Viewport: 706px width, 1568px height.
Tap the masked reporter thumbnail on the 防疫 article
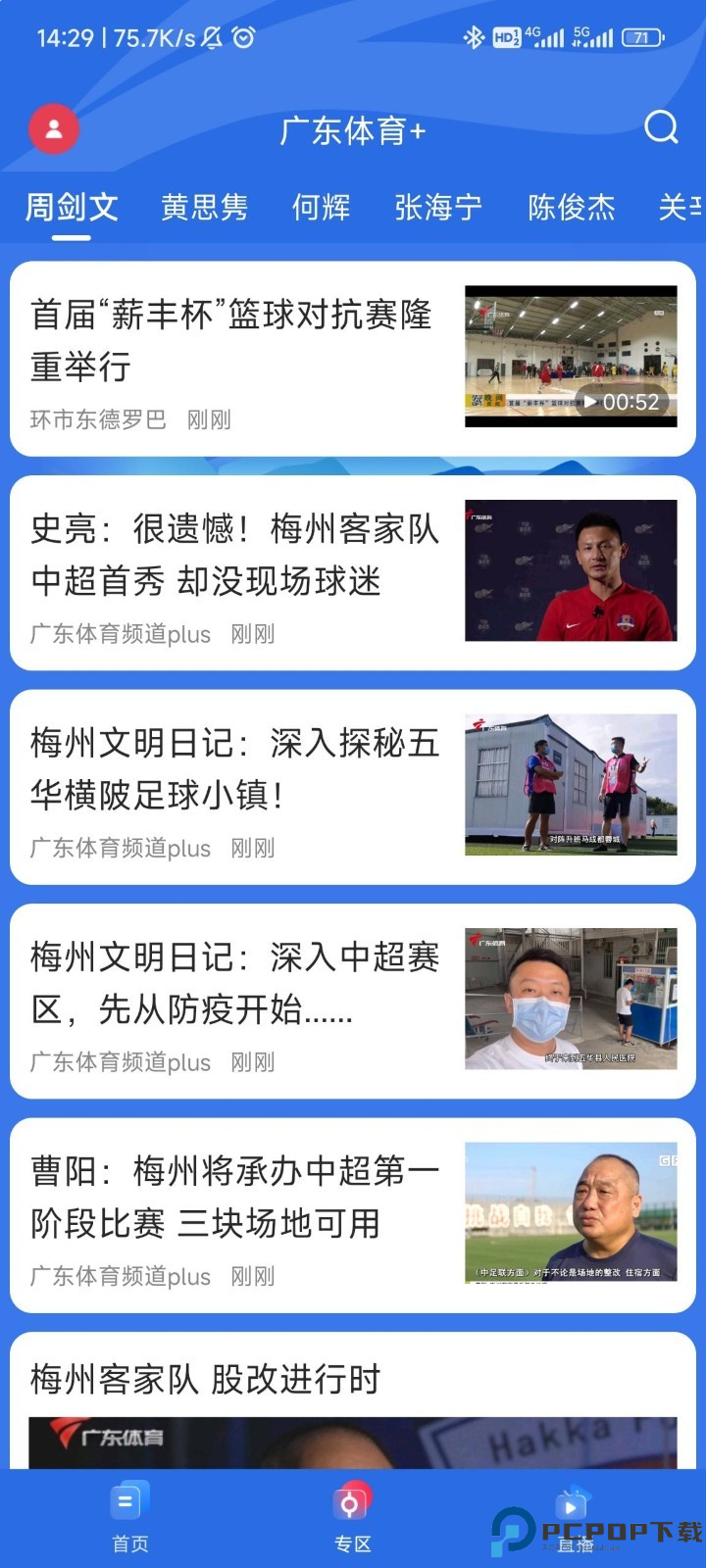coord(570,998)
